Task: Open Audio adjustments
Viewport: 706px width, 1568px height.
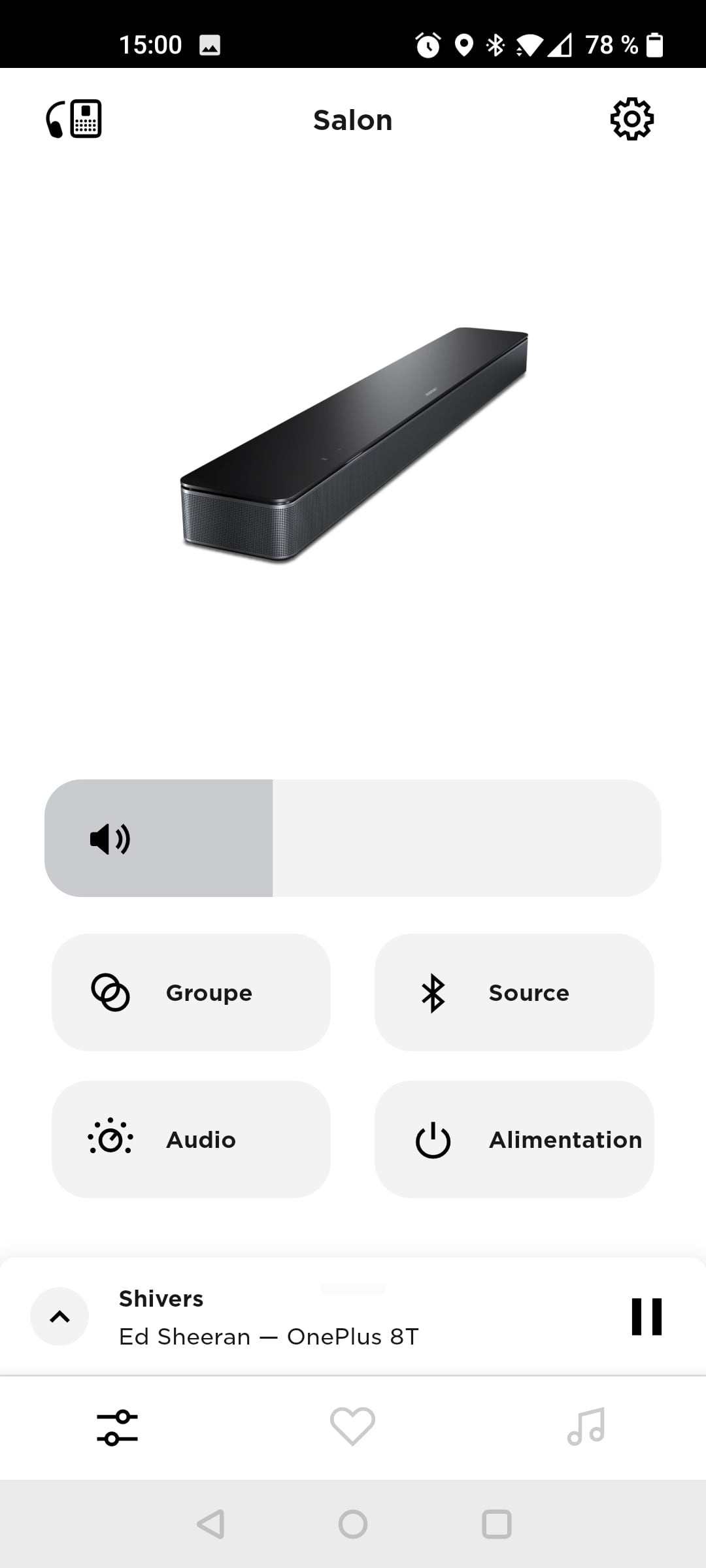Action: 191,1139
